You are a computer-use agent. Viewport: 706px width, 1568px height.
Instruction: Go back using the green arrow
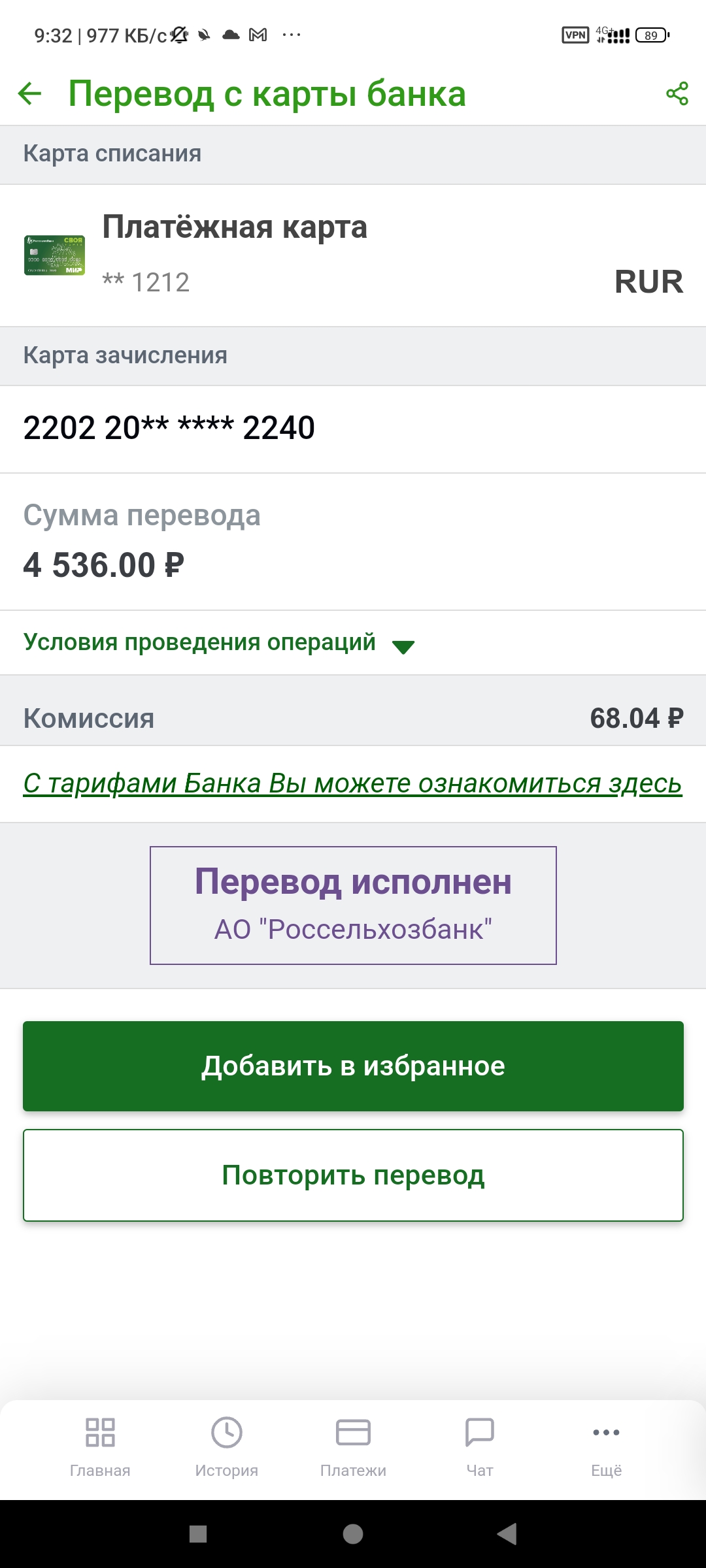click(x=29, y=93)
